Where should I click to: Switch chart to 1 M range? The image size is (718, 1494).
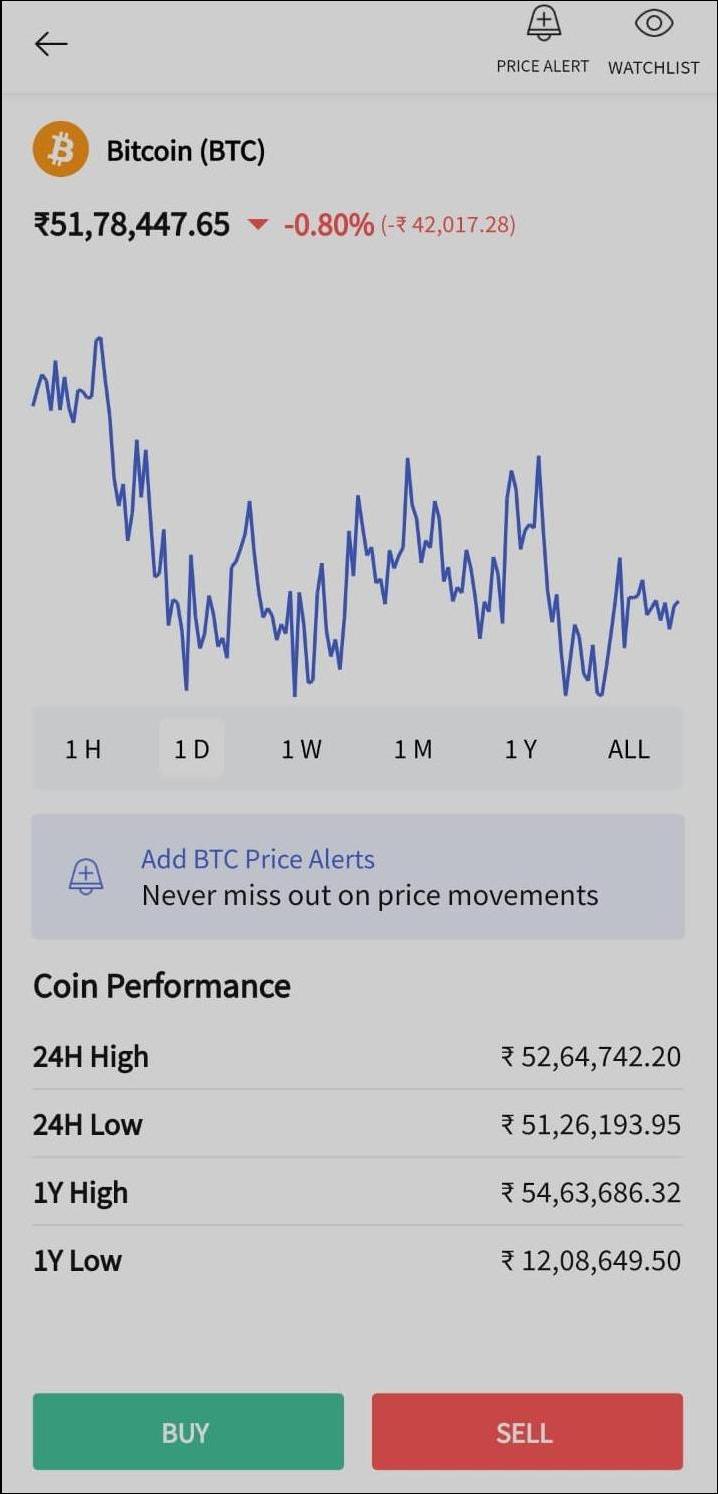click(x=412, y=749)
